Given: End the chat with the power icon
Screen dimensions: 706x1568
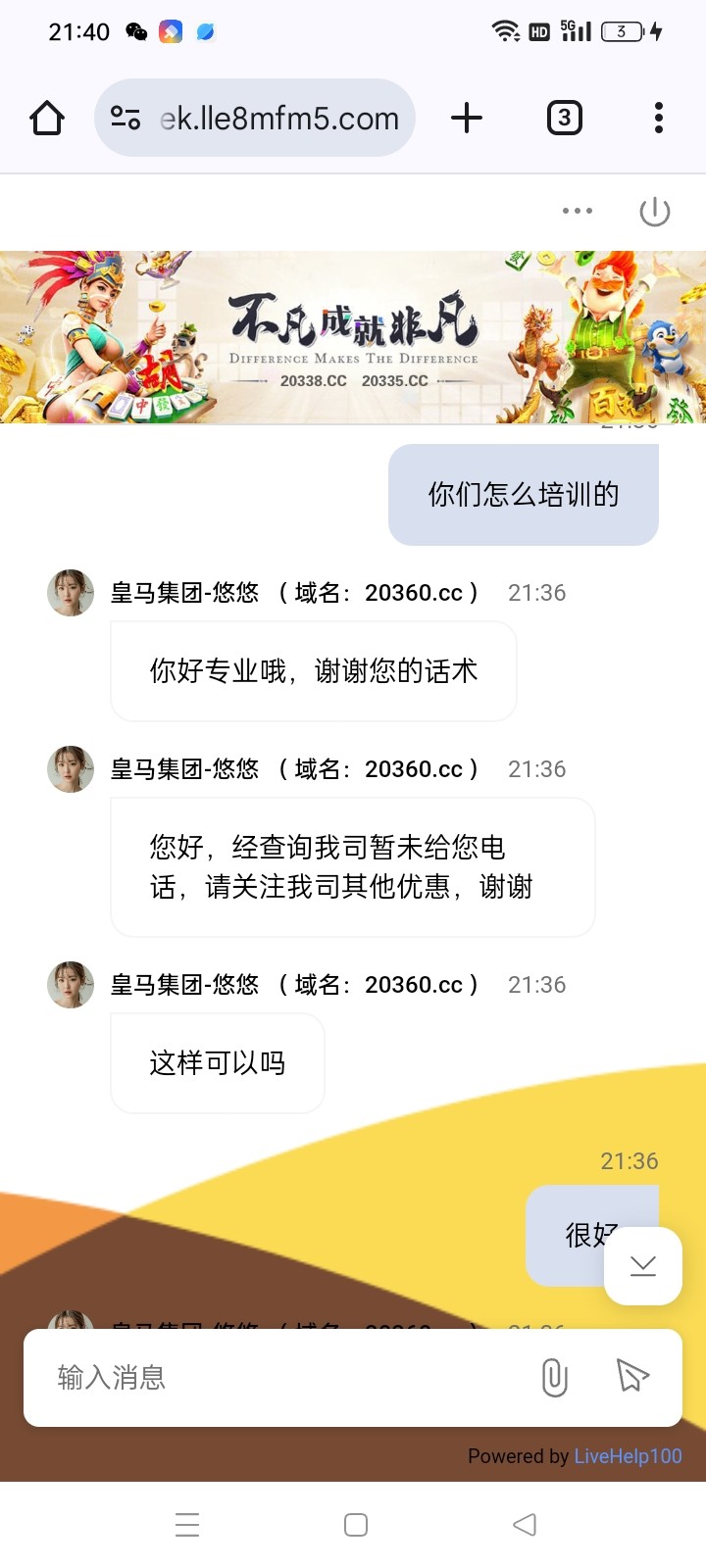Looking at the screenshot, I should point(654,211).
